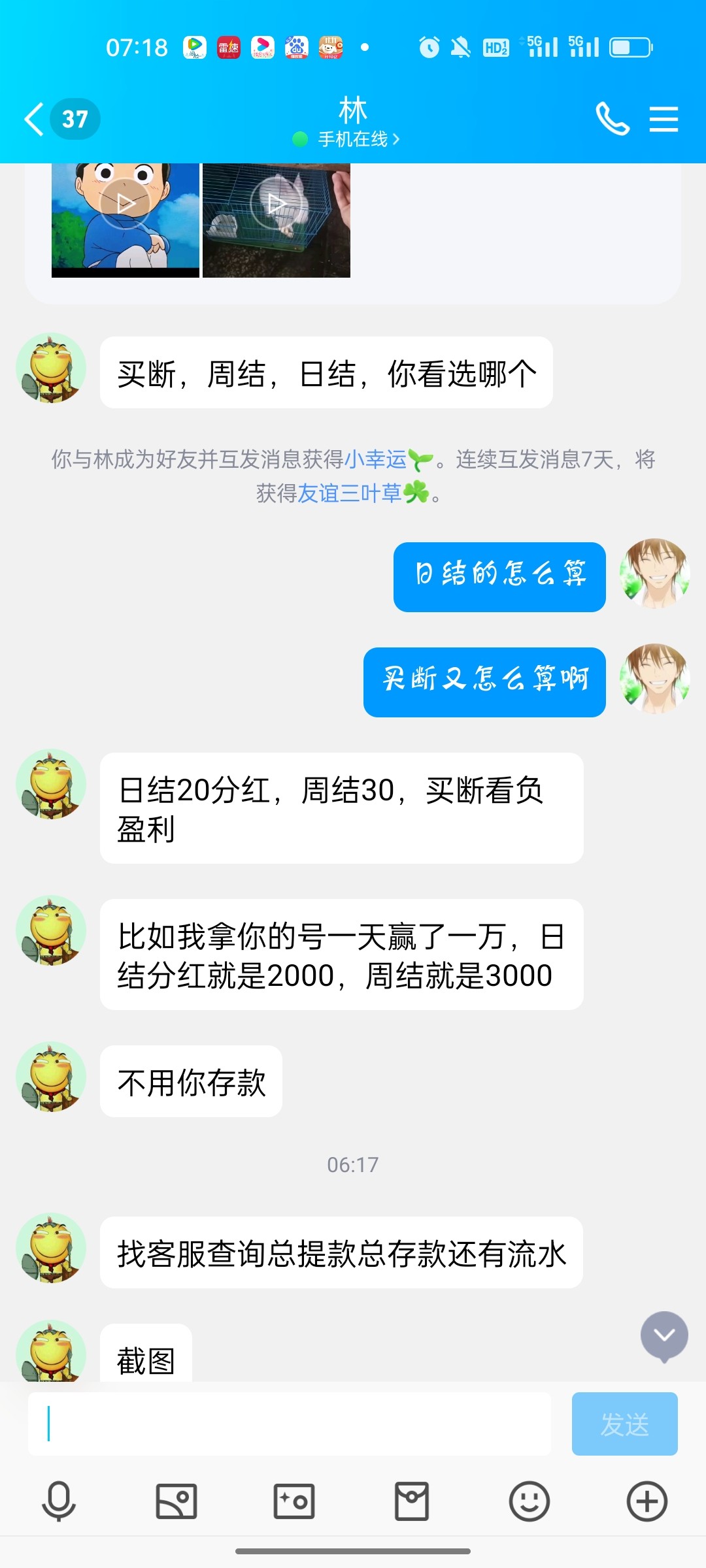Expand the 手机在线 online status
706x1568 pixels.
point(353,139)
